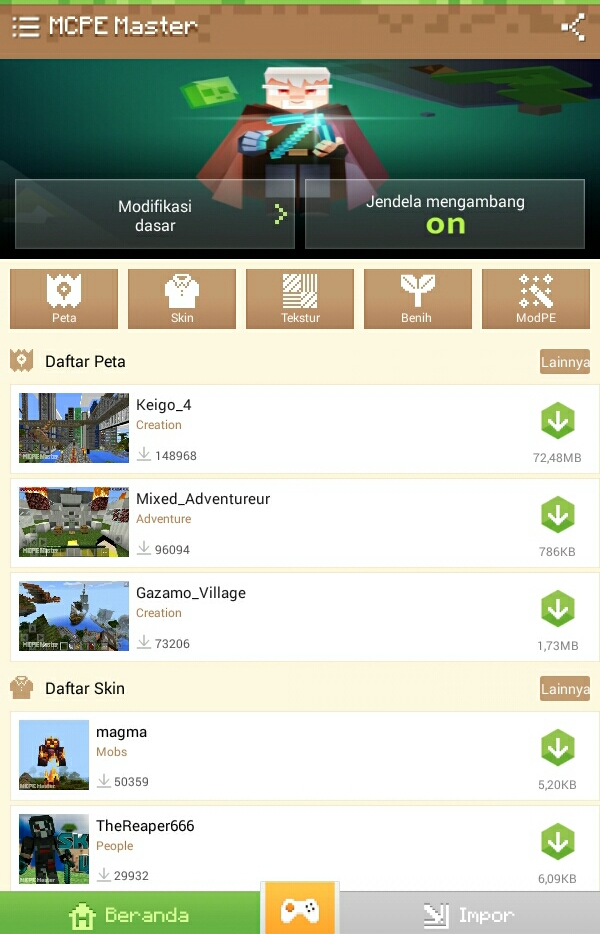The height and width of the screenshot is (934, 600).
Task: Open the Peta category
Action: click(64, 298)
